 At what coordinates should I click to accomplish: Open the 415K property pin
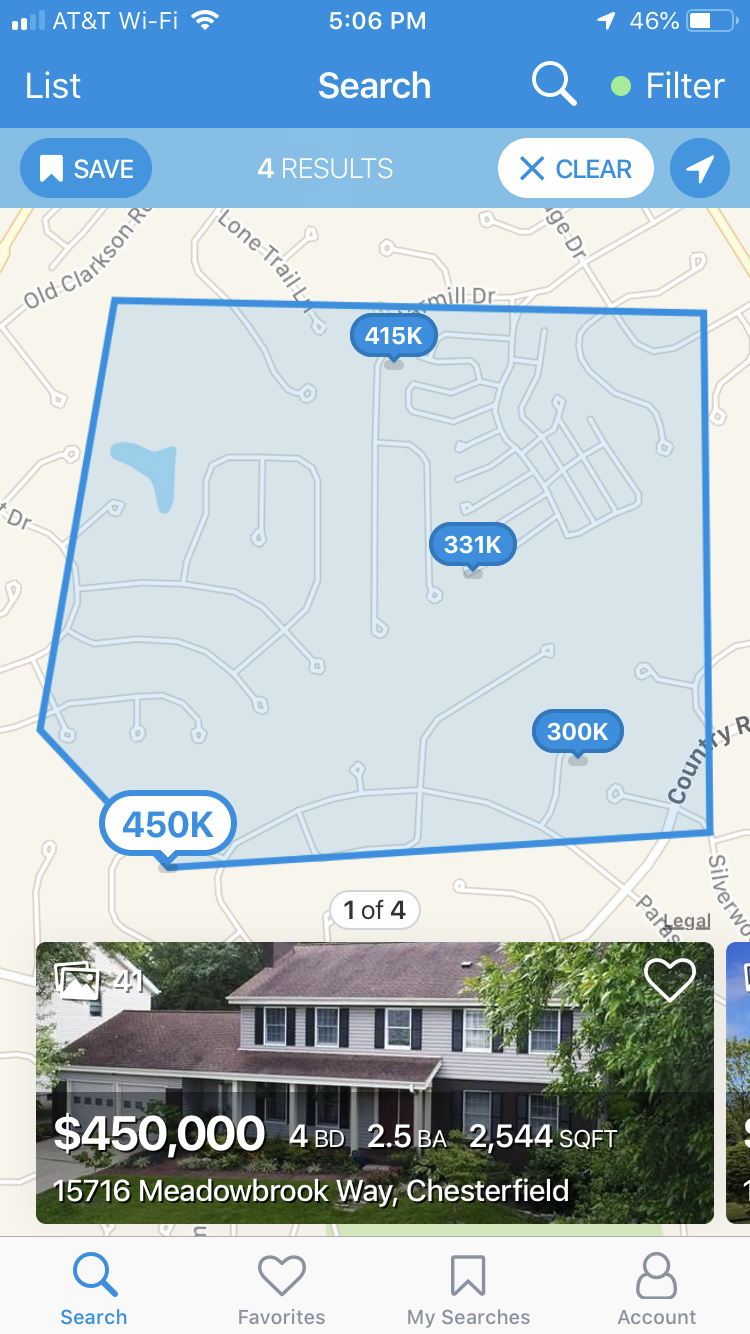pyautogui.click(x=393, y=336)
